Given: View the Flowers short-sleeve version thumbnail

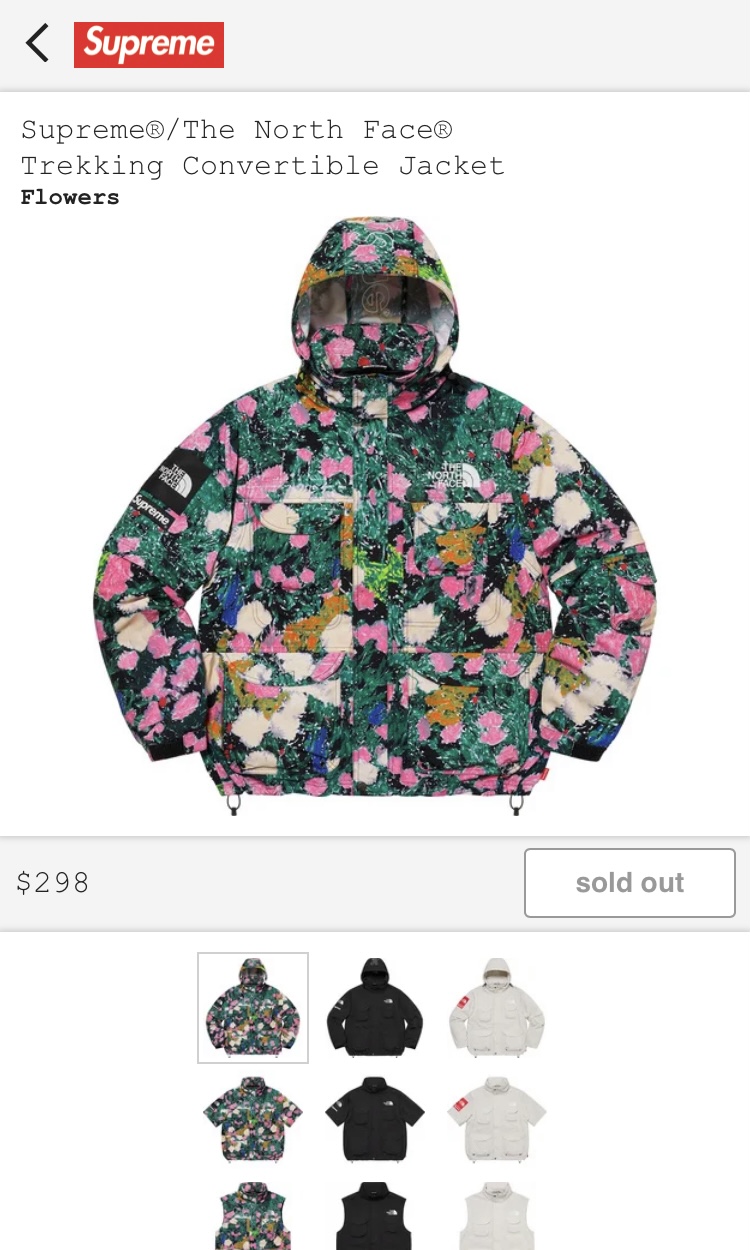Looking at the screenshot, I should click(253, 1119).
